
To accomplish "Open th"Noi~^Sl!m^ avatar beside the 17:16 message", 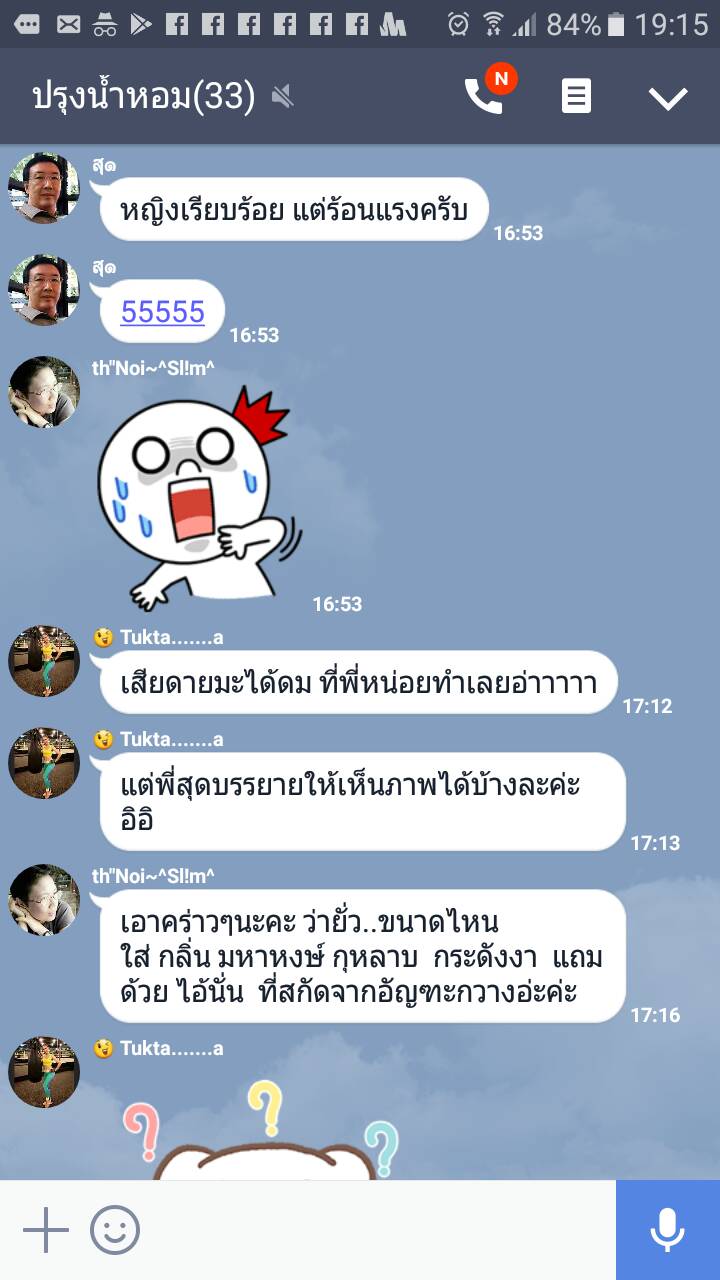I will pos(43,900).
